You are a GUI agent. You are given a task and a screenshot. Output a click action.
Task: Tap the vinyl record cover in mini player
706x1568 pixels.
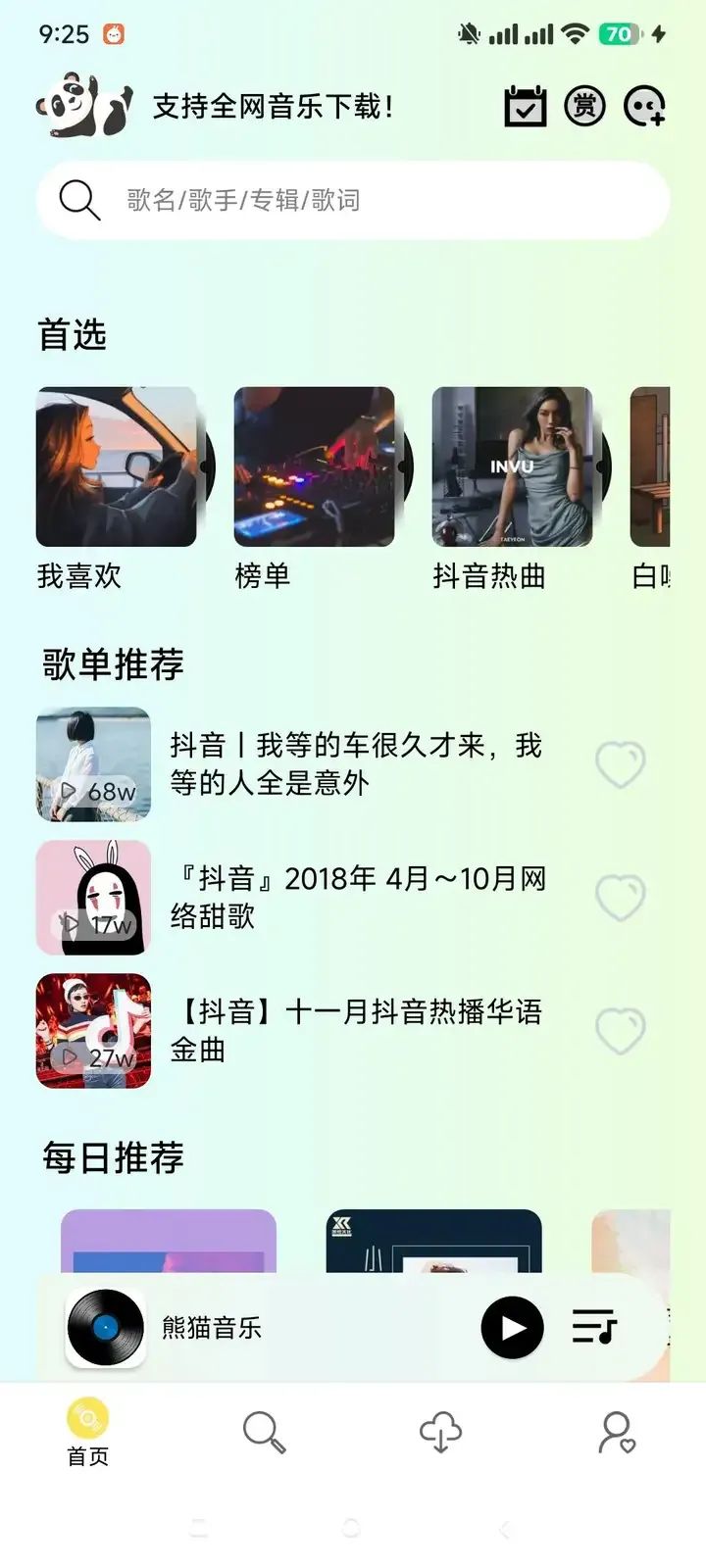[x=106, y=1328]
